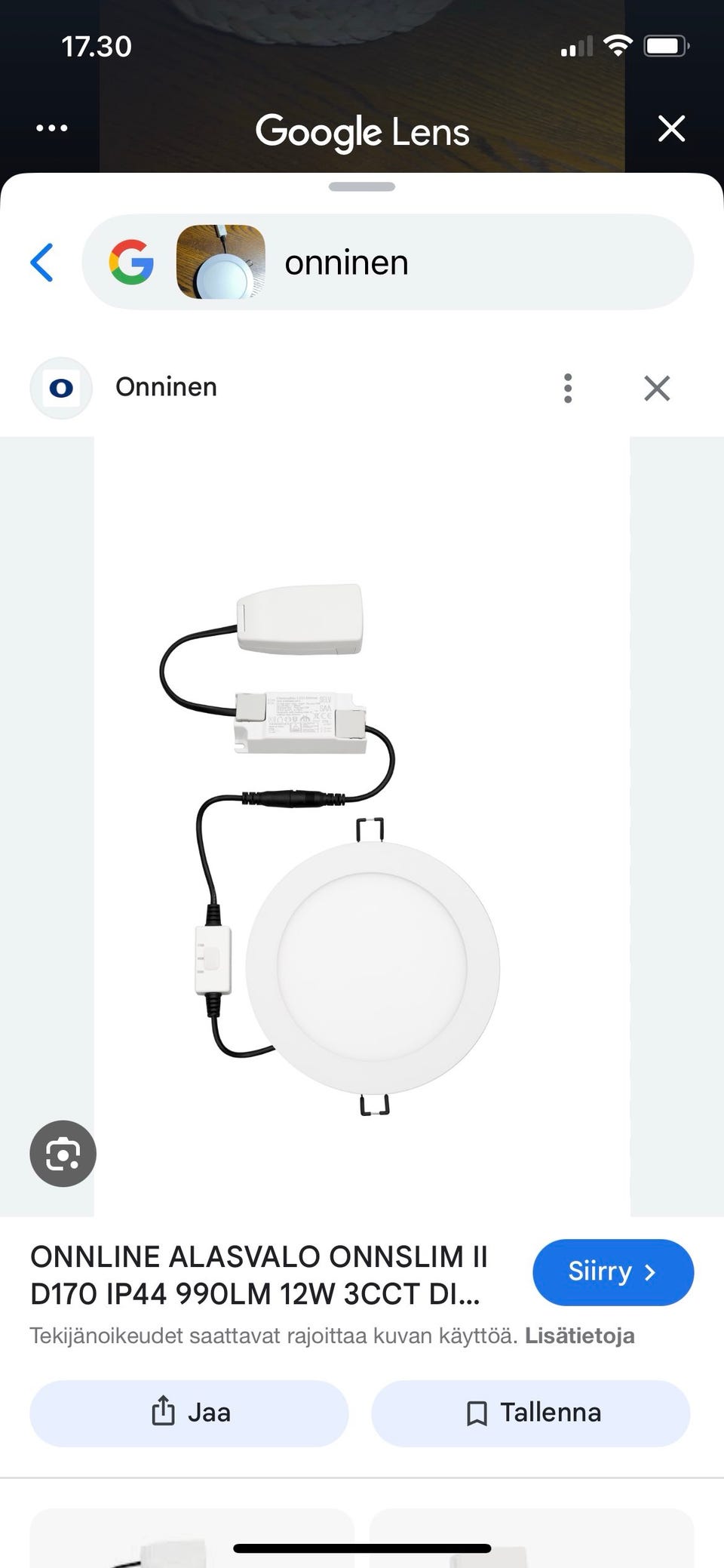Close Google Lens with the X

[x=670, y=128]
